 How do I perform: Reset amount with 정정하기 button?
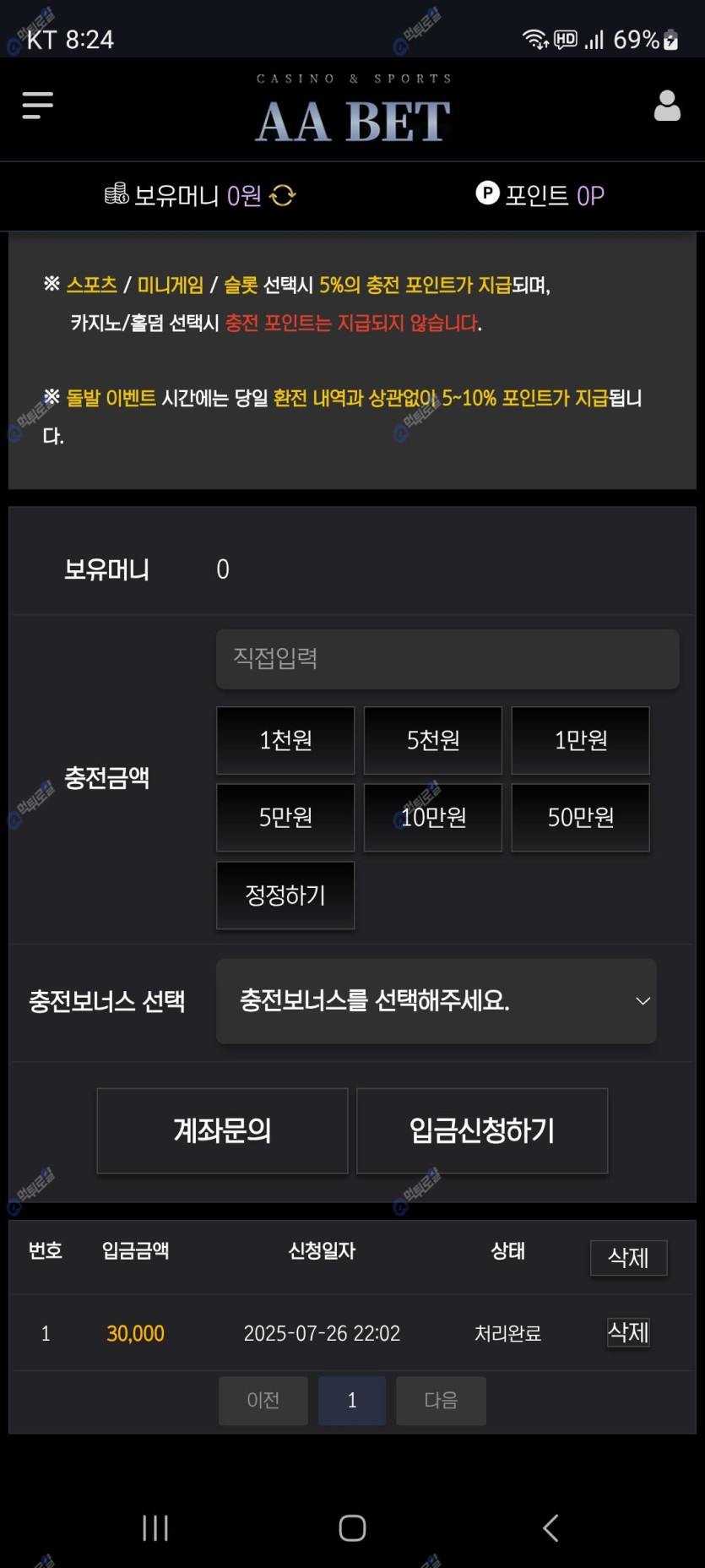pos(285,896)
